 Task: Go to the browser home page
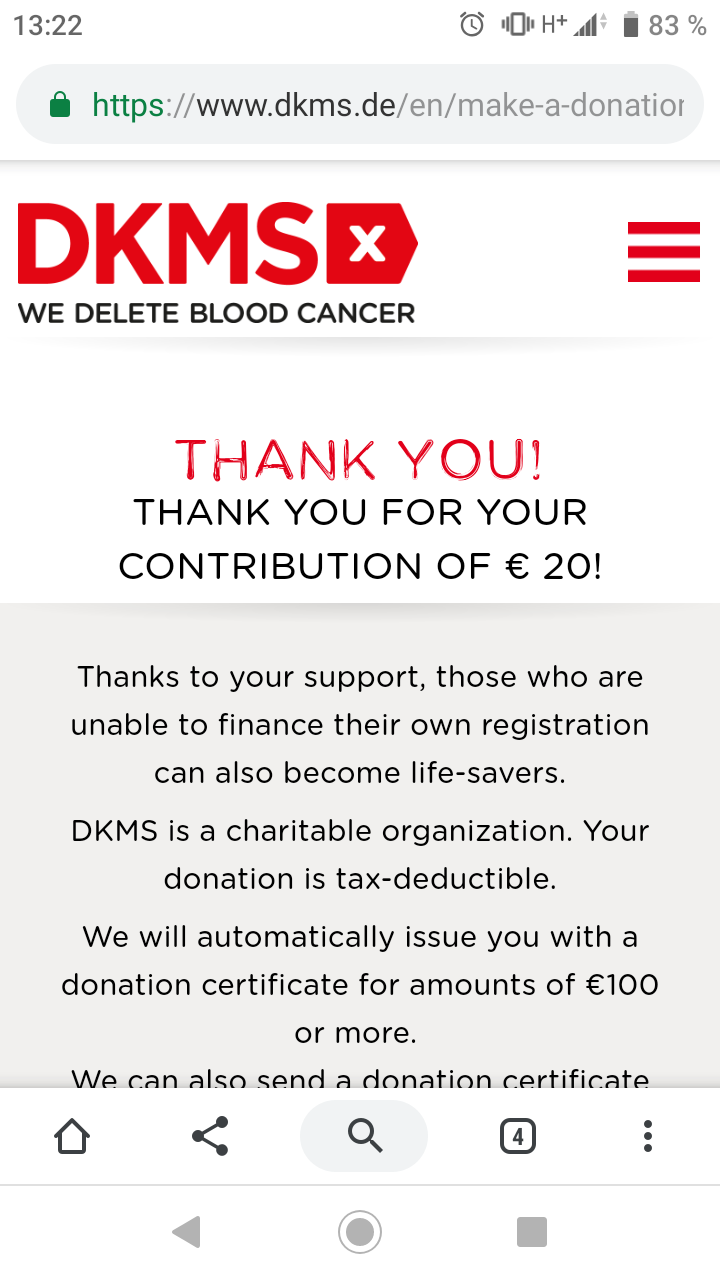[72, 1136]
